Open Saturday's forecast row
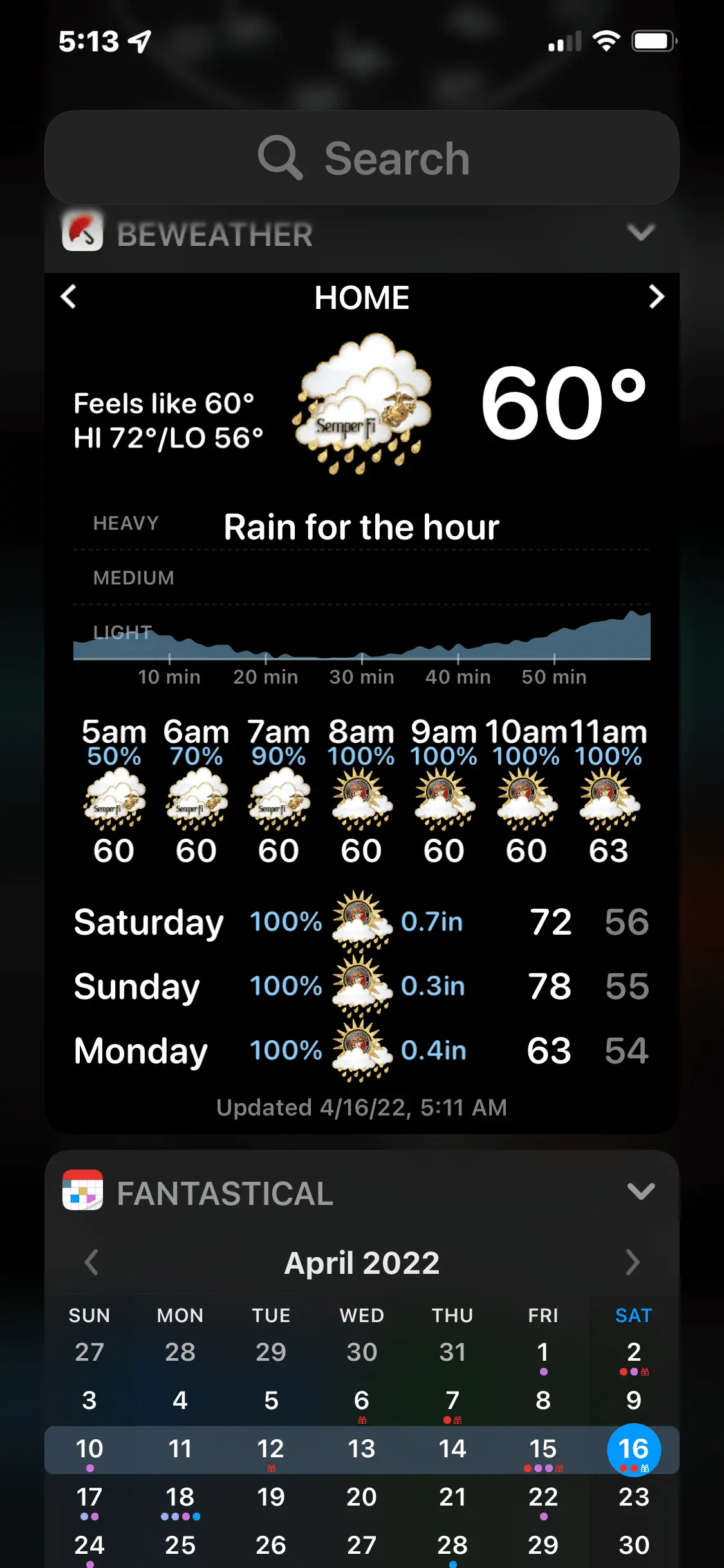 click(x=362, y=922)
